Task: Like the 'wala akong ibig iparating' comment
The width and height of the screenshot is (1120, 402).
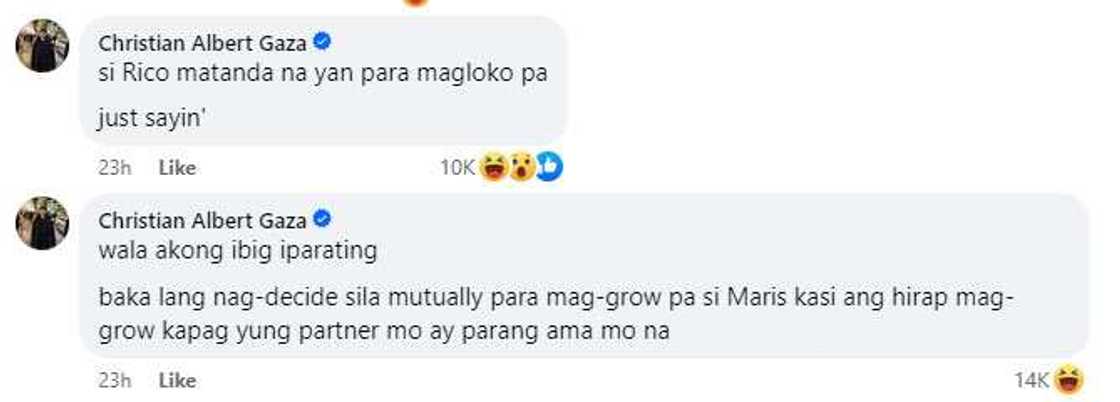Action: [177, 380]
